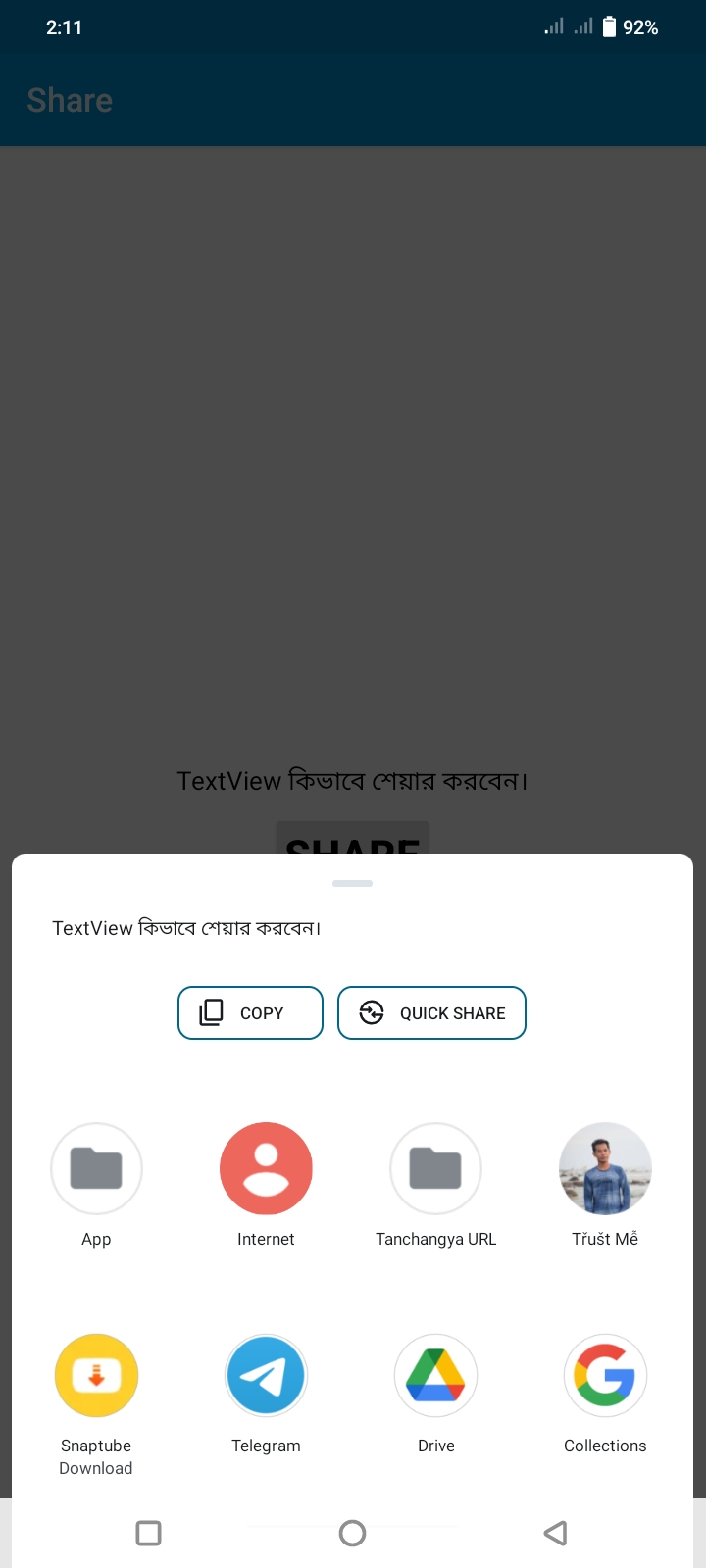
Task: Share to the App folder target
Action: [x=96, y=1186]
